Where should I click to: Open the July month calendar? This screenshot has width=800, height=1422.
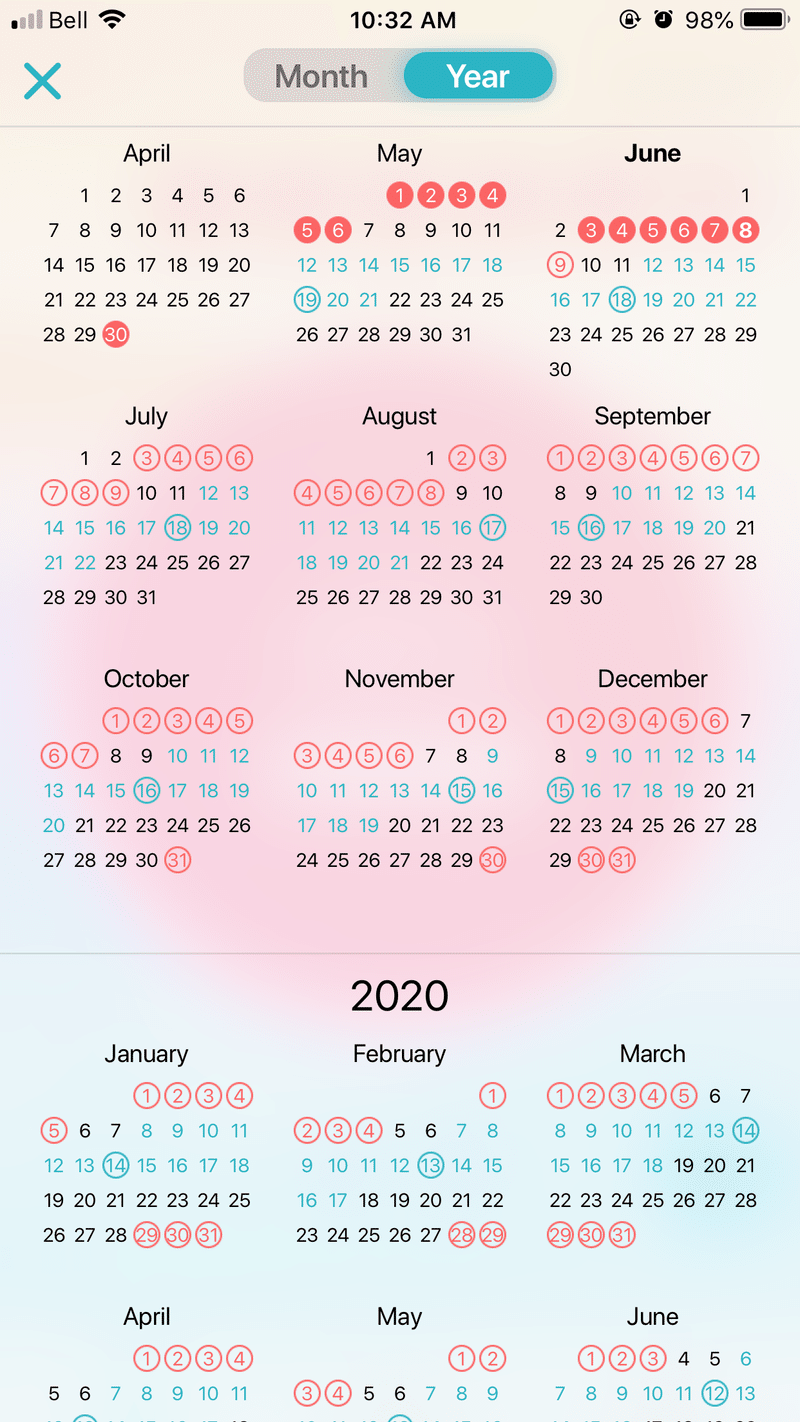147,416
